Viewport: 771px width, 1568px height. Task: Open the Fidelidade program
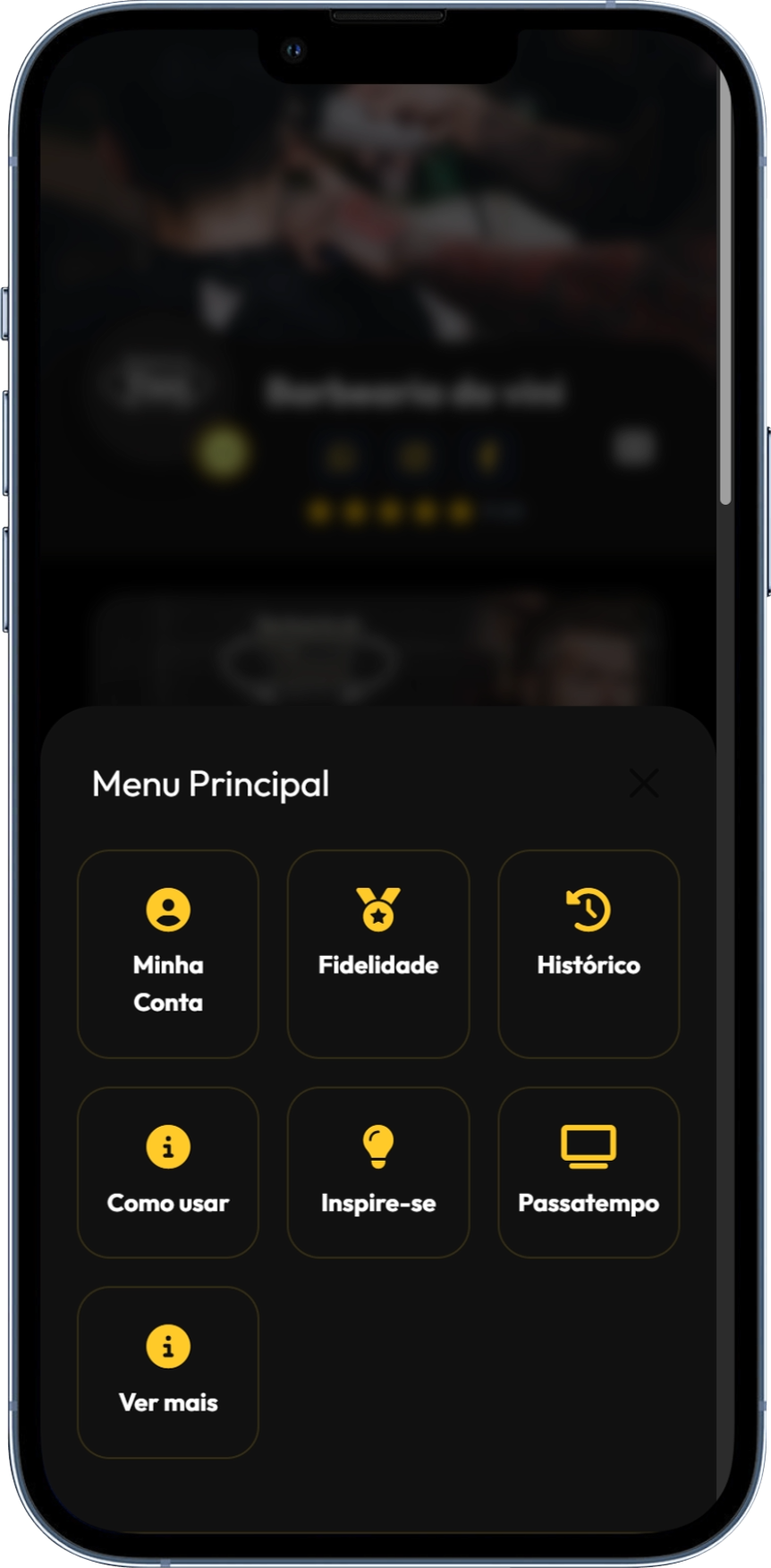[377, 953]
